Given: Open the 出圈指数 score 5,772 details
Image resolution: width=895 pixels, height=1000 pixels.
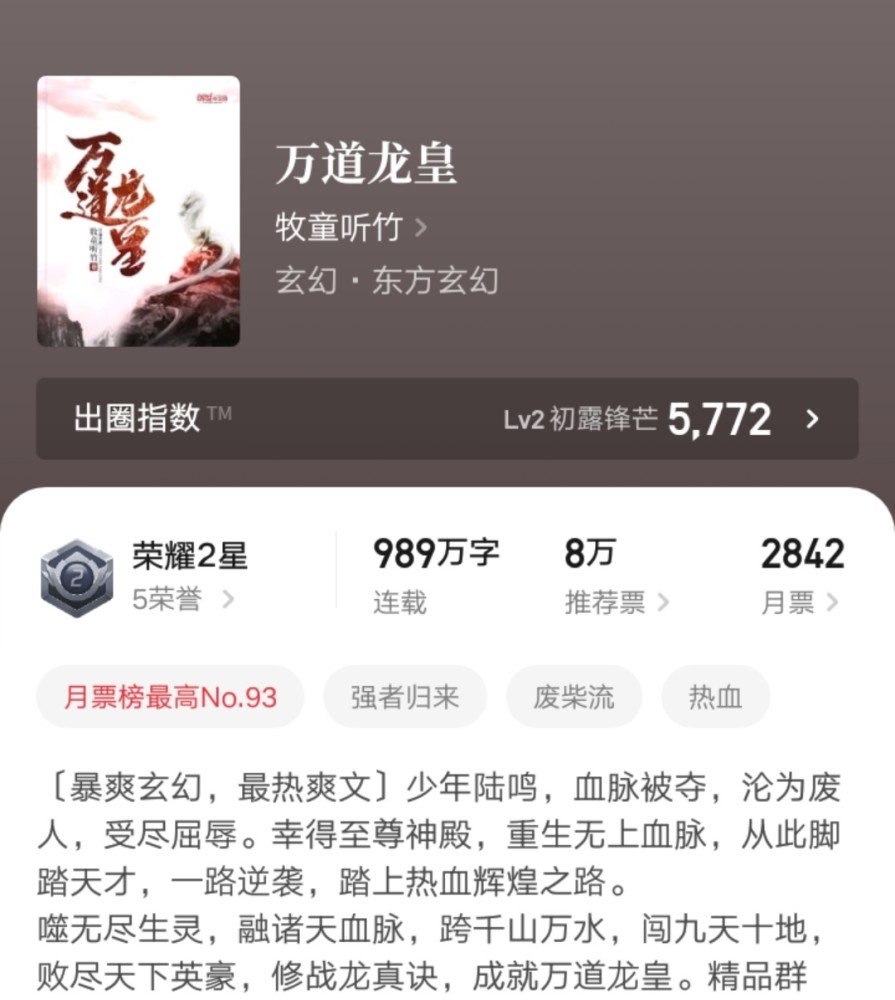Looking at the screenshot, I should 722,420.
